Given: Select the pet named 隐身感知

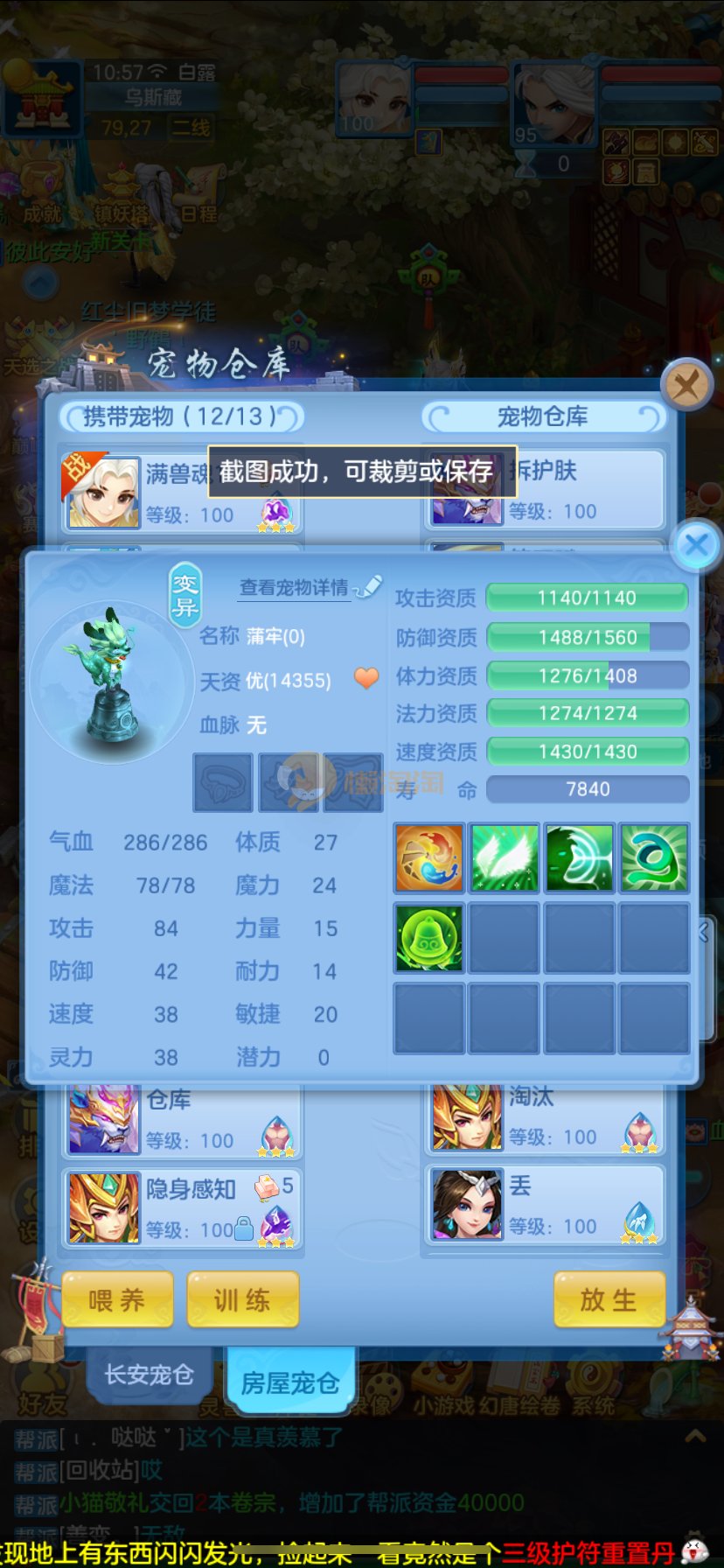Looking at the screenshot, I should tap(182, 1207).
